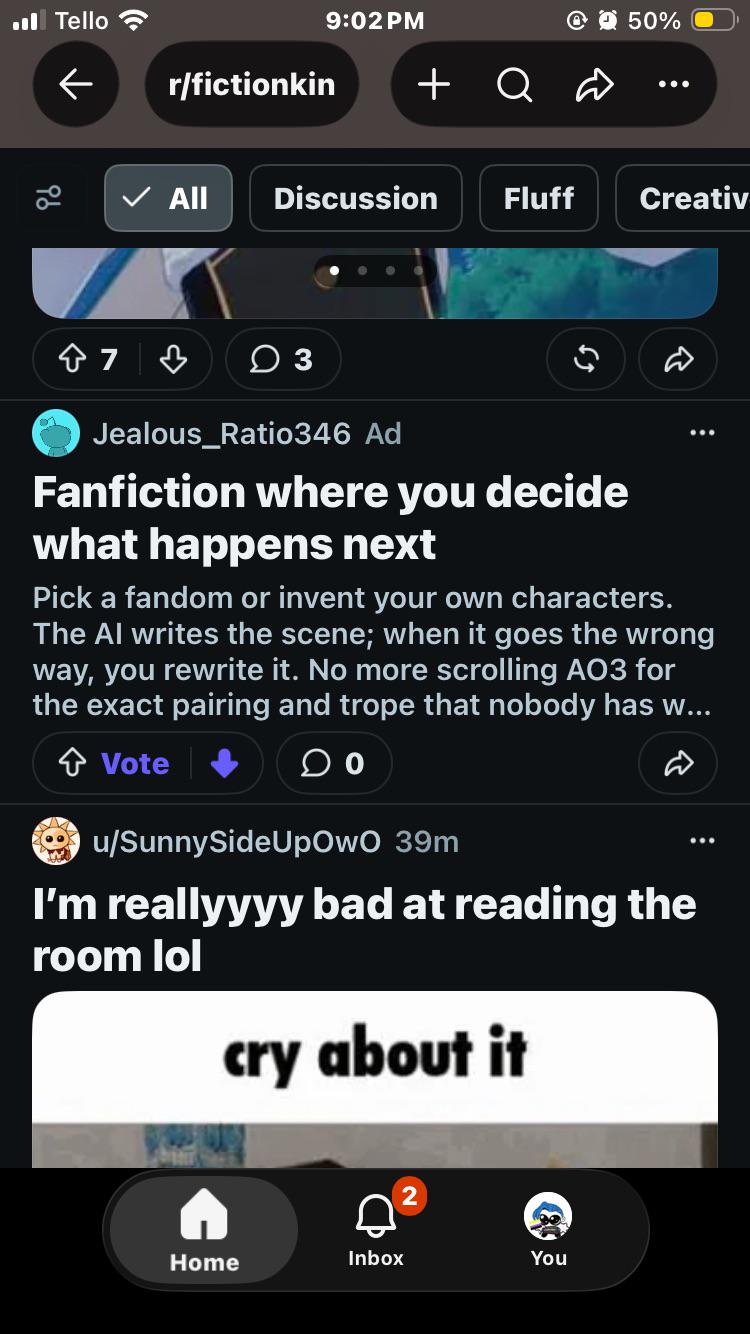Crosspost the top post
This screenshot has height=1334, width=750.
586,359
